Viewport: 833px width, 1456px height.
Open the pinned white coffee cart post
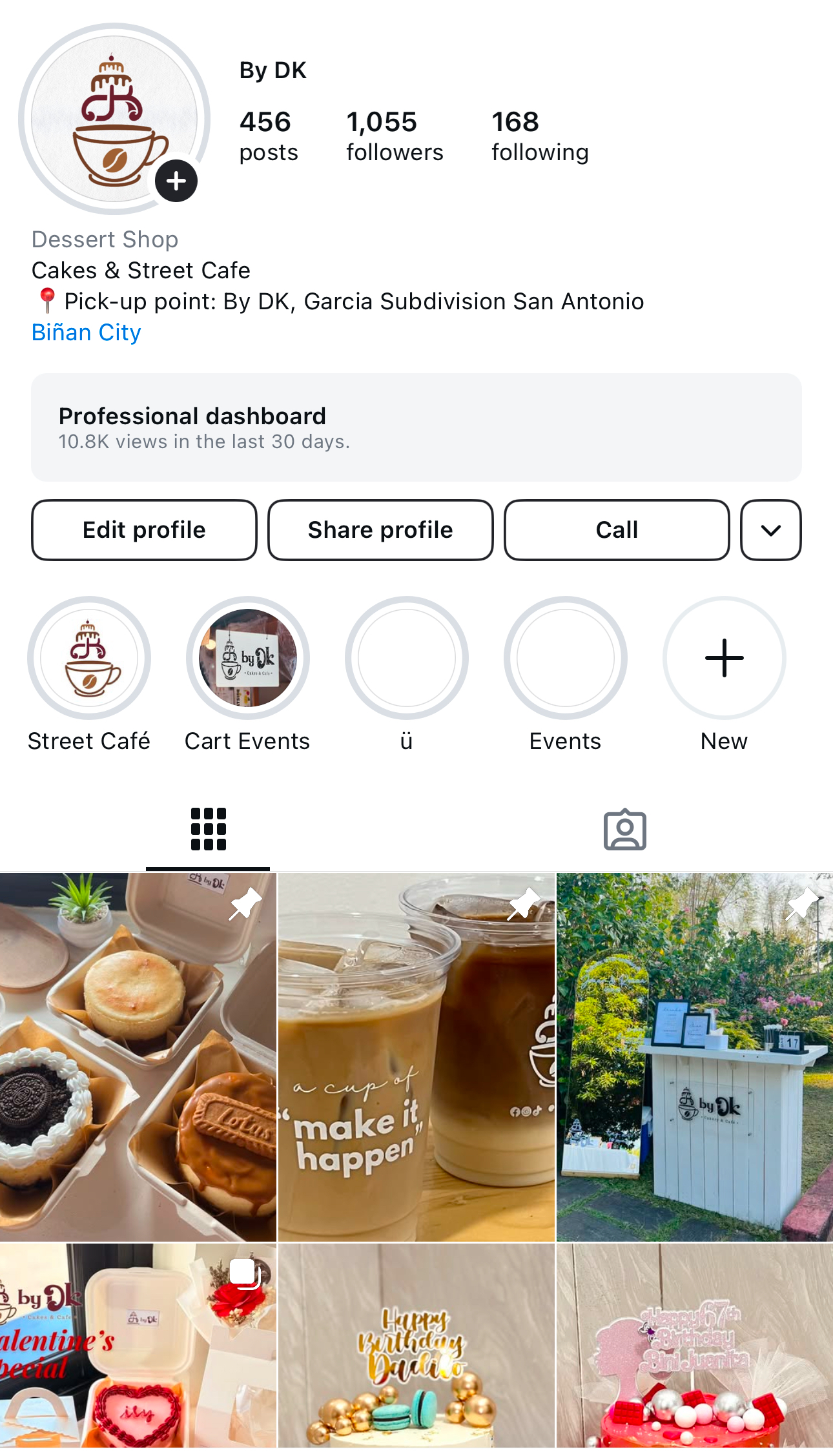(x=695, y=1057)
